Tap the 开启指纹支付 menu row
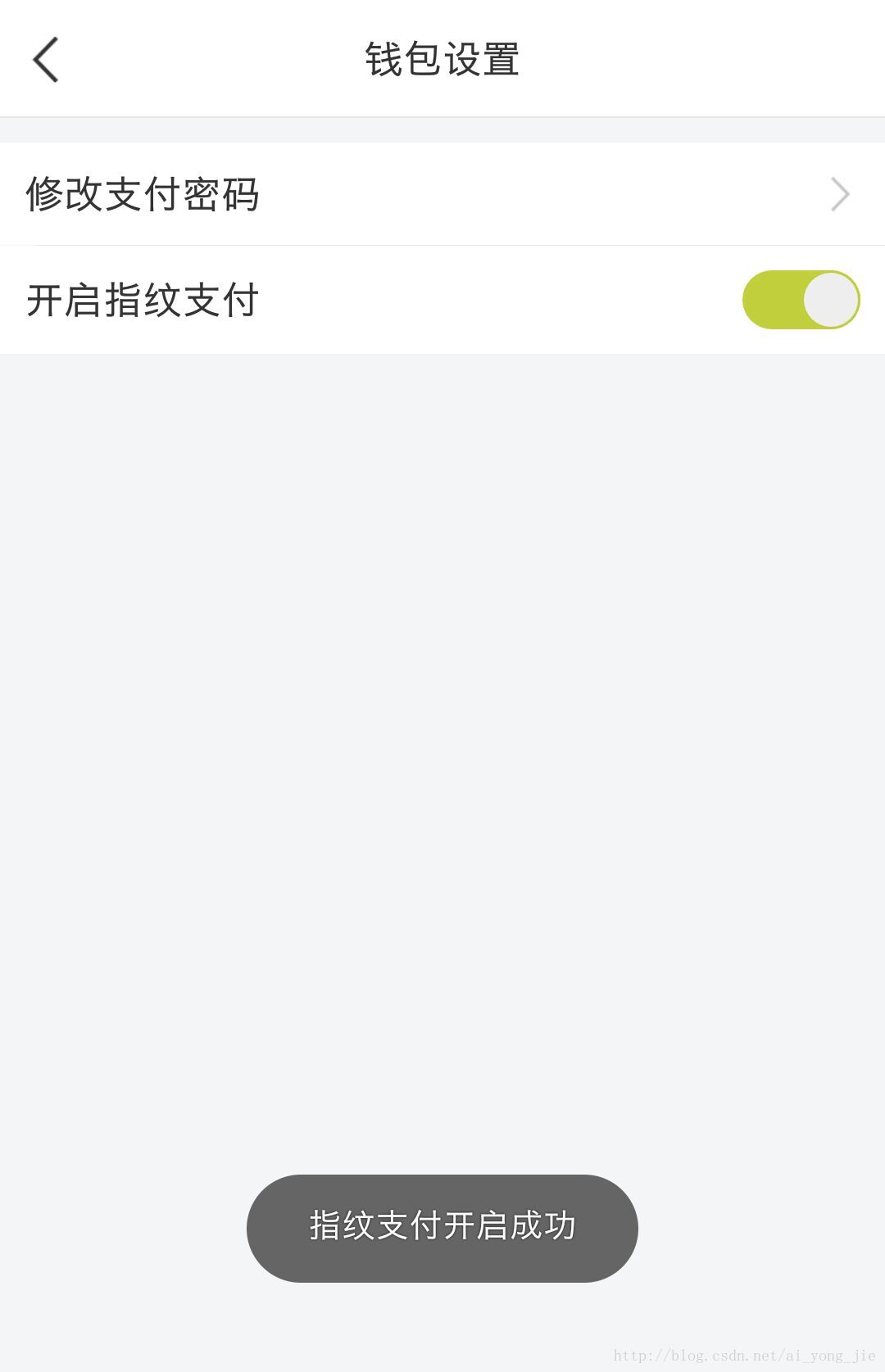 328,301
